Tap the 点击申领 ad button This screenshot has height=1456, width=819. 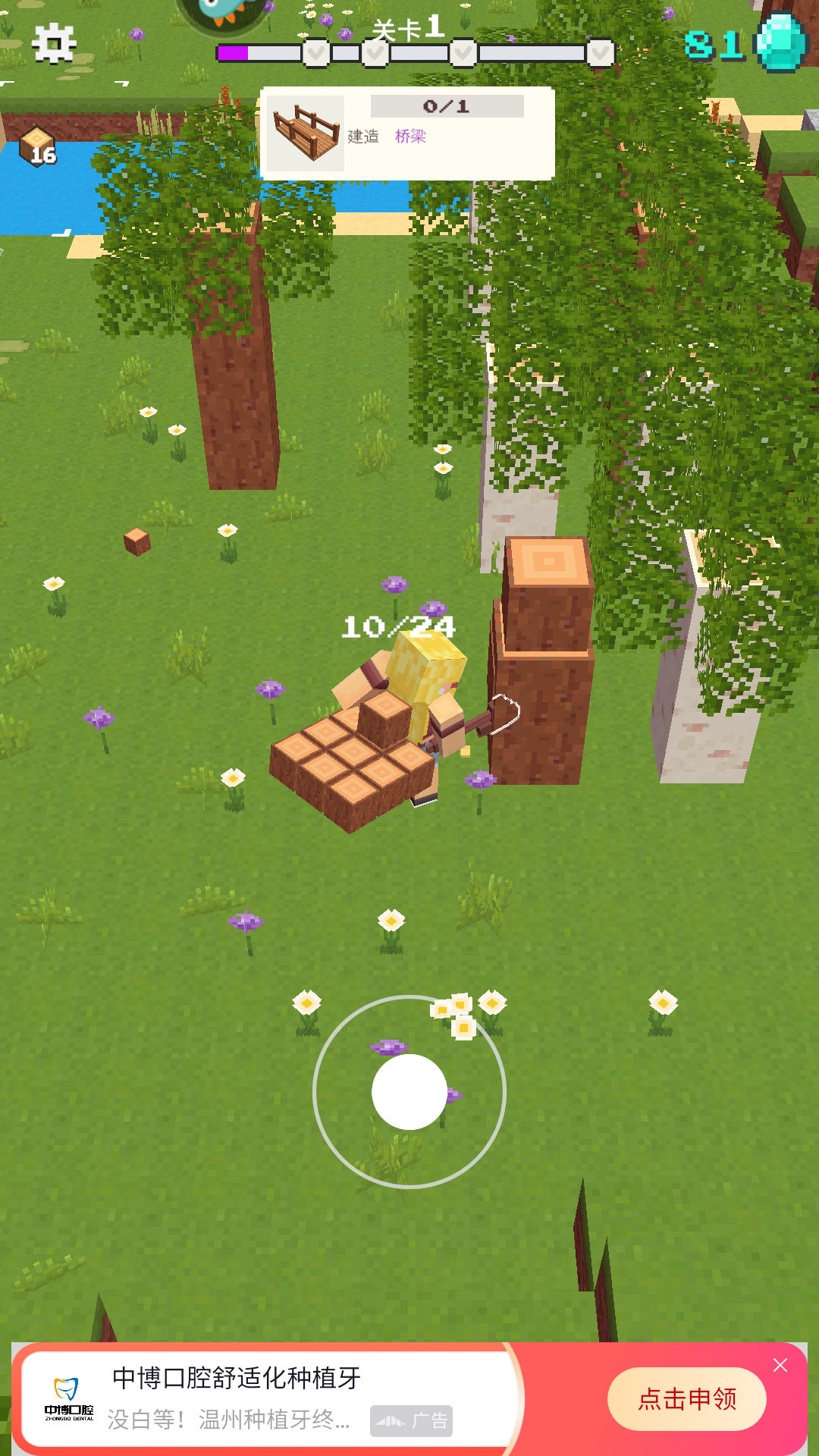coord(686,1399)
